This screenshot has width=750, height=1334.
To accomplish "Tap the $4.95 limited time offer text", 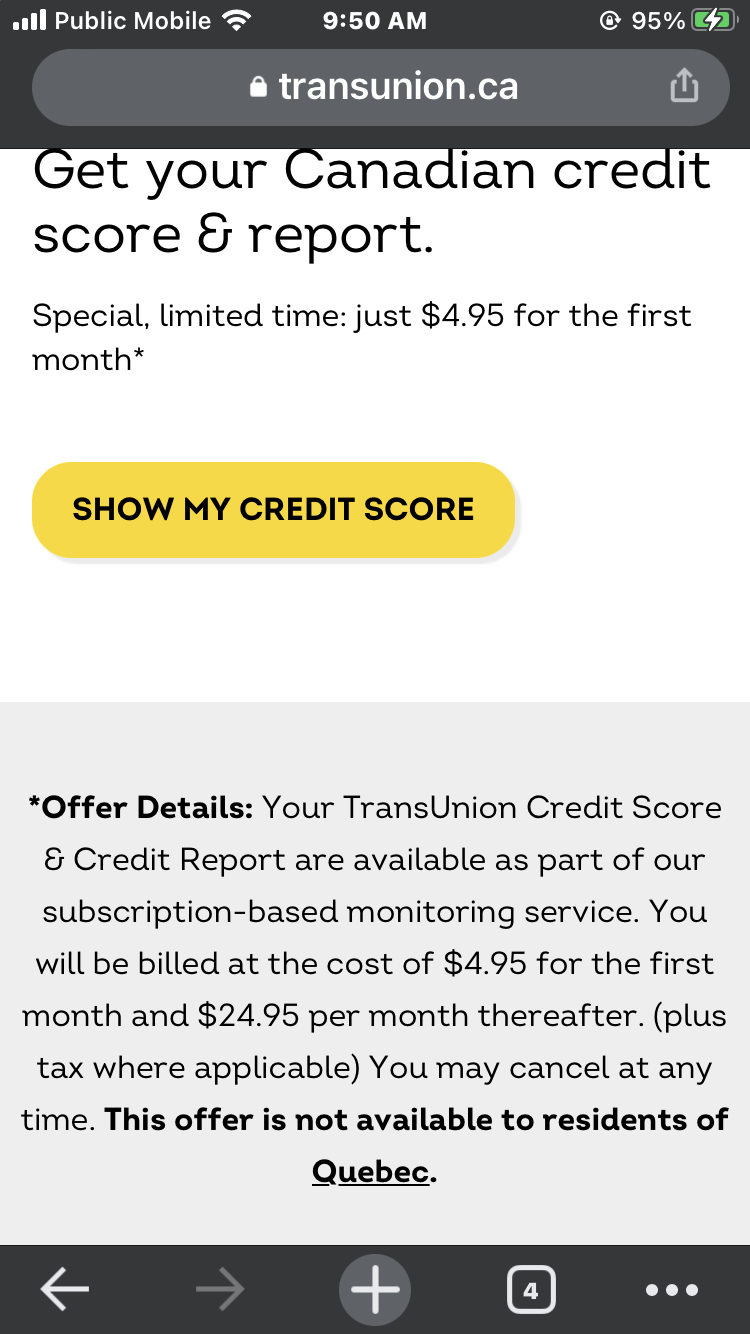I will 362,337.
